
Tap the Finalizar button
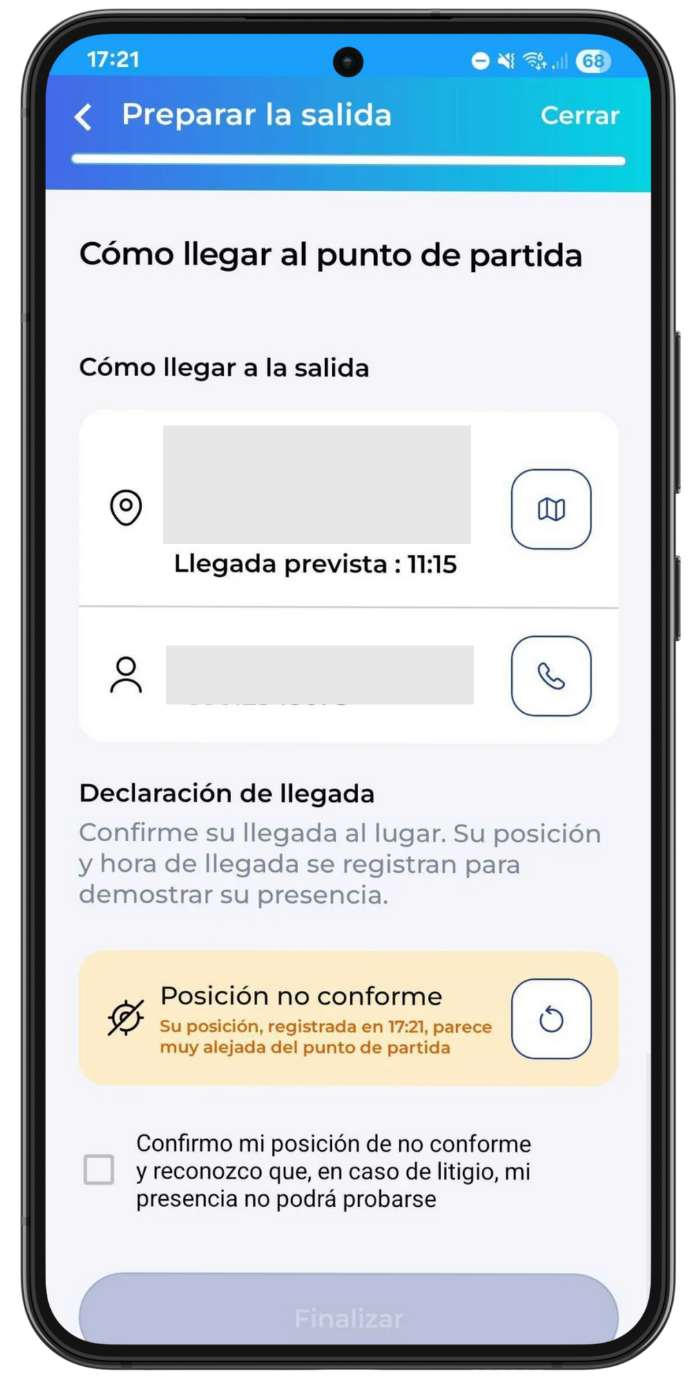click(349, 1310)
